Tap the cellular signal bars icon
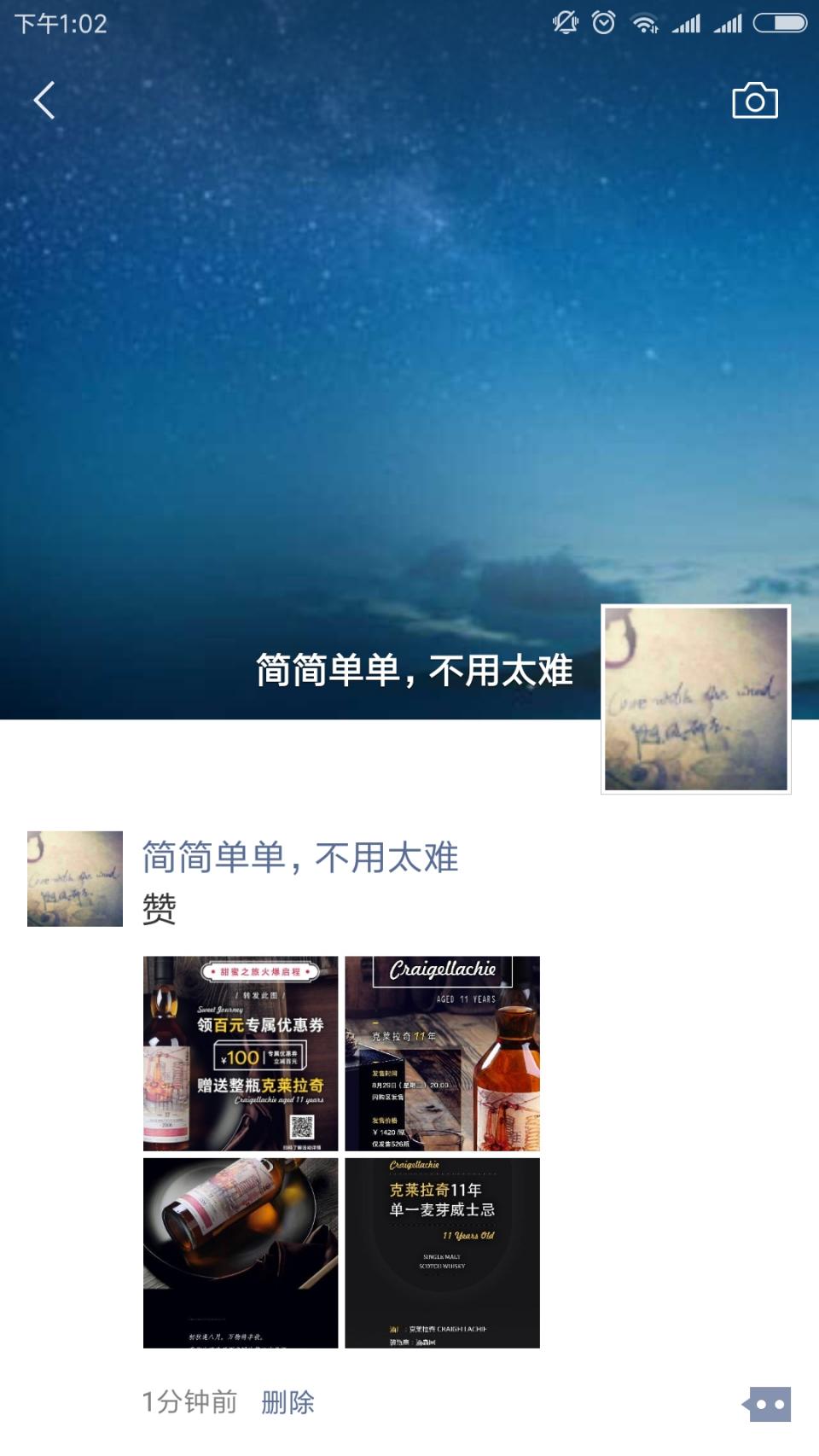Screen dimensions: 819x1456 688,24
